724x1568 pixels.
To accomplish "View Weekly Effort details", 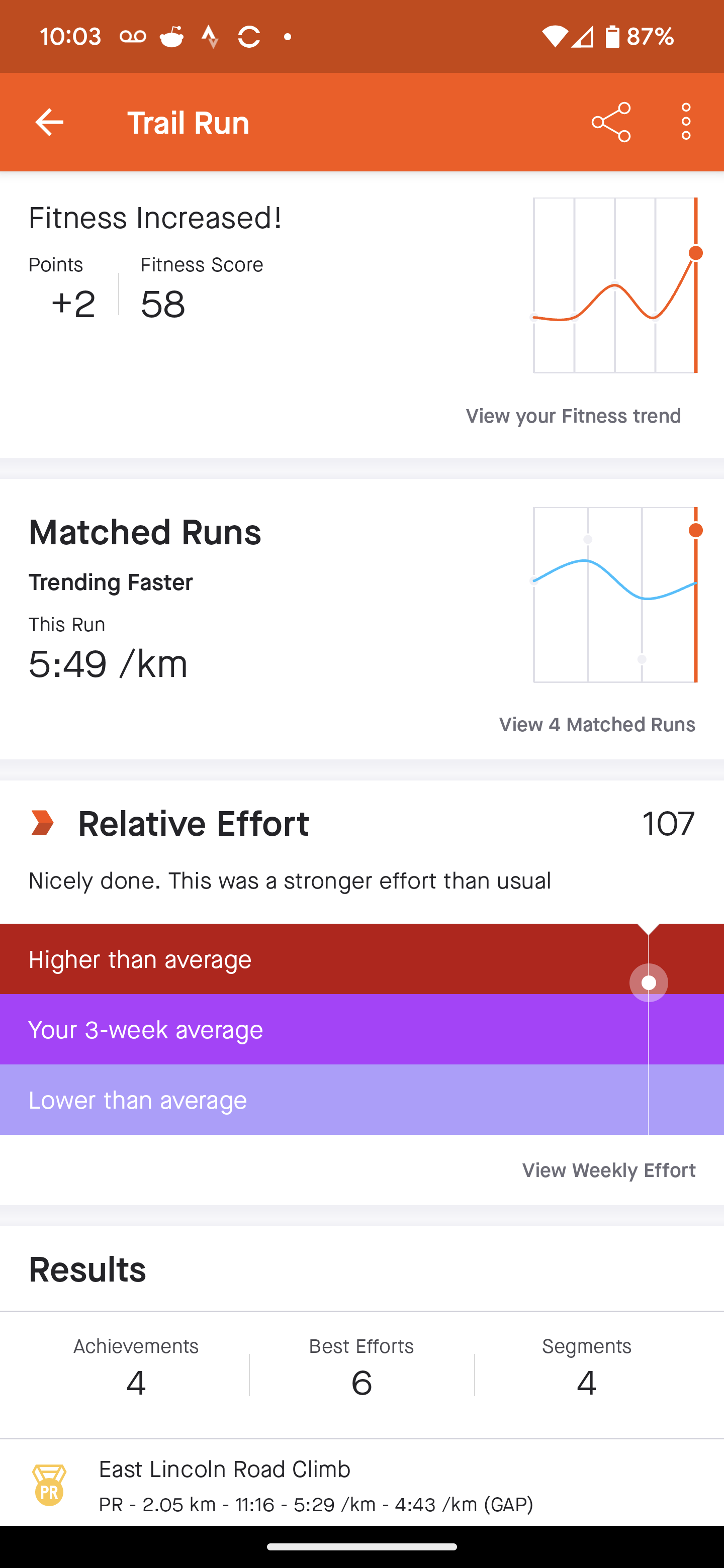I will (x=608, y=1170).
